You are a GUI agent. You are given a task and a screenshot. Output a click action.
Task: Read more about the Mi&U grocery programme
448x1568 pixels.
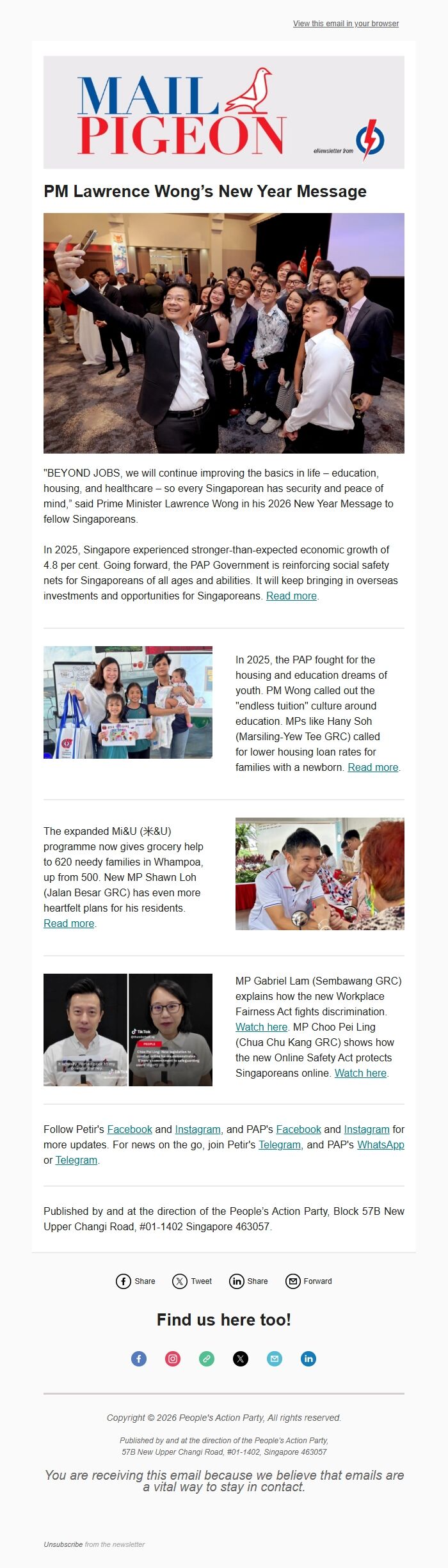click(x=68, y=923)
